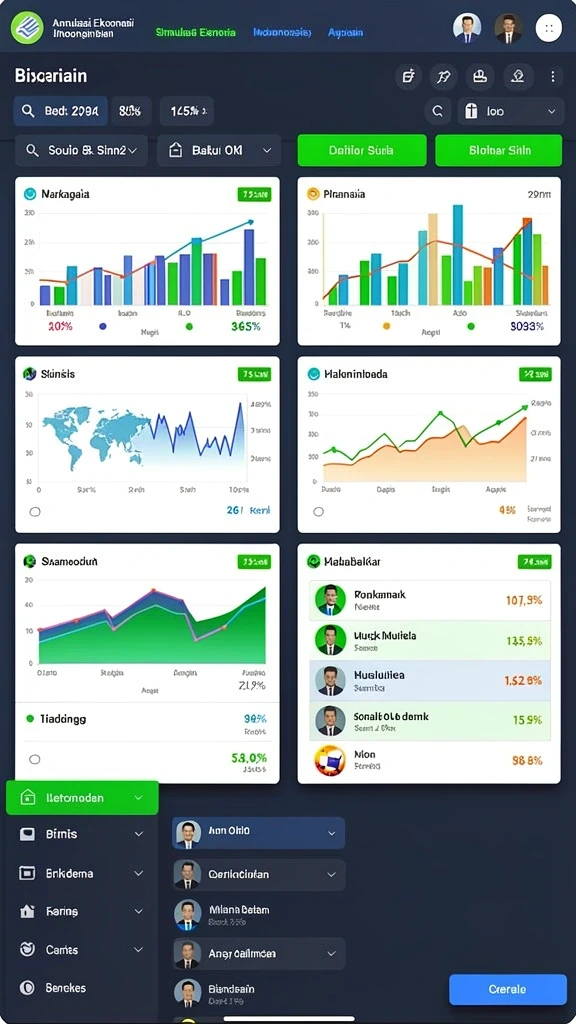Viewport: 576px width, 1024px height.
Task: Expand the Brikdema sidebar item
Action: point(82,873)
